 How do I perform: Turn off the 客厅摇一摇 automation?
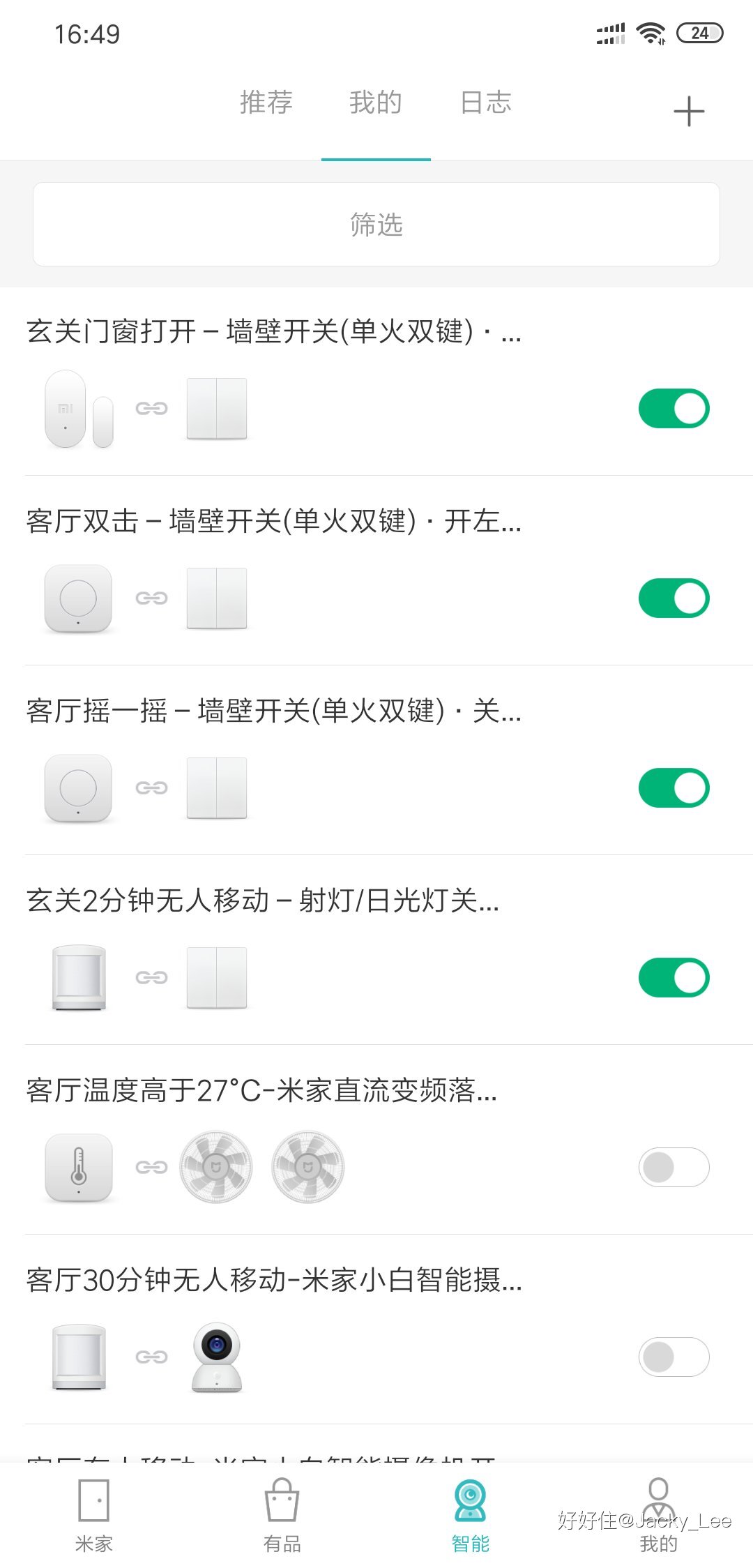pyautogui.click(x=674, y=788)
